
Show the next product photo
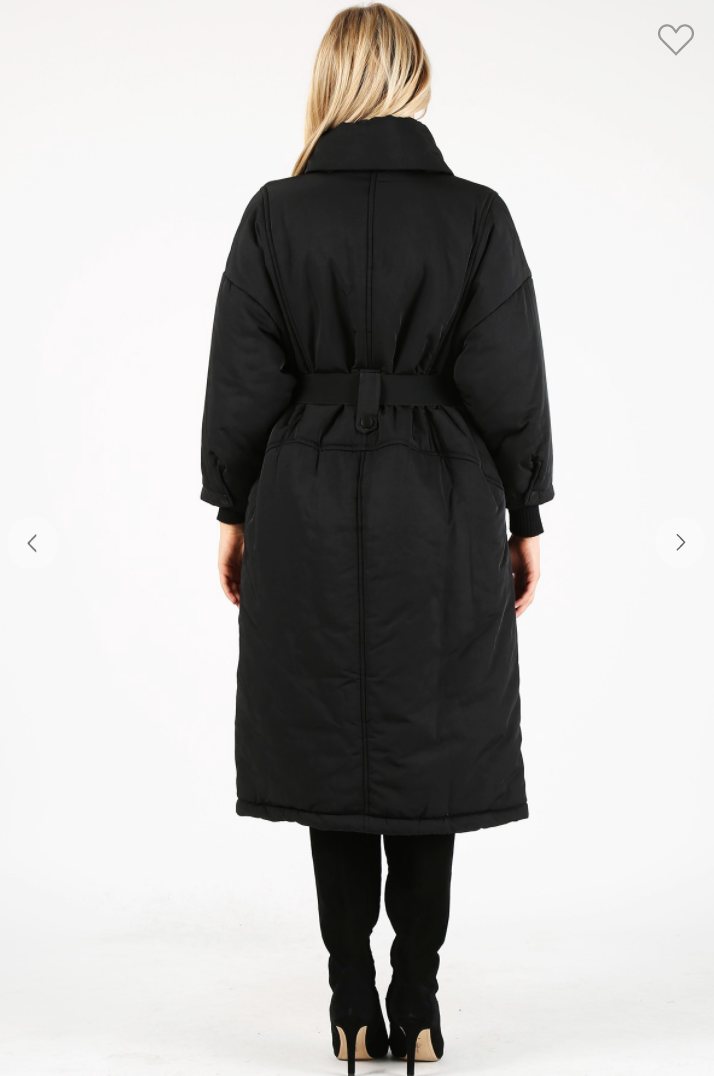point(680,543)
